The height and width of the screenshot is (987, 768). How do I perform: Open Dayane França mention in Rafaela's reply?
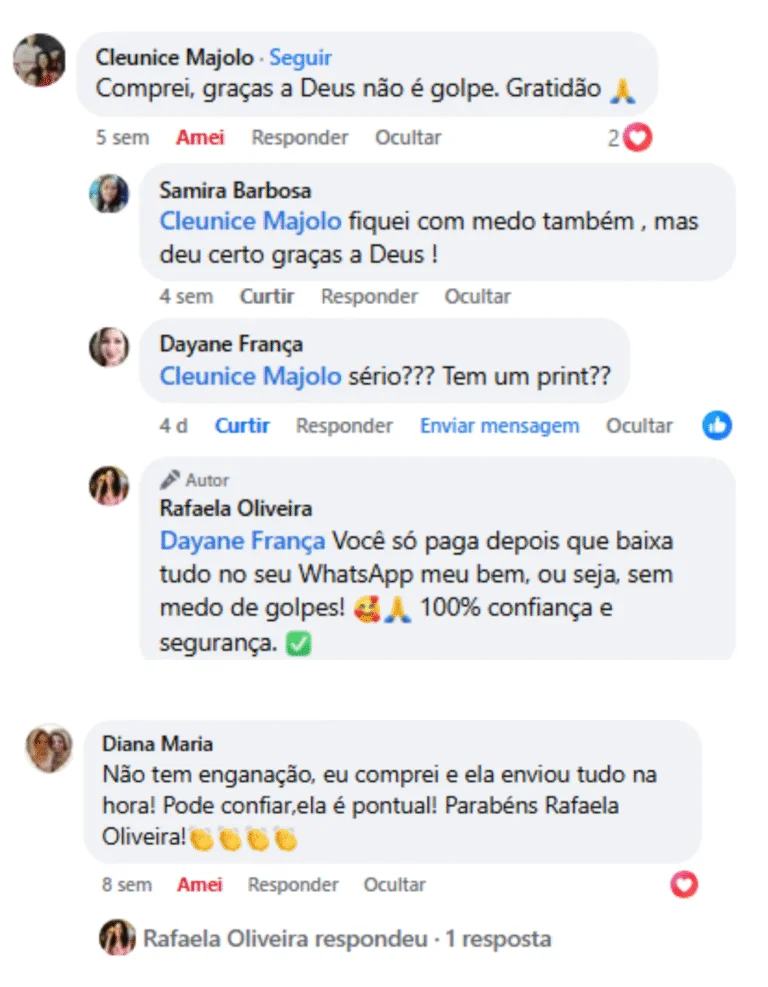click(x=242, y=541)
